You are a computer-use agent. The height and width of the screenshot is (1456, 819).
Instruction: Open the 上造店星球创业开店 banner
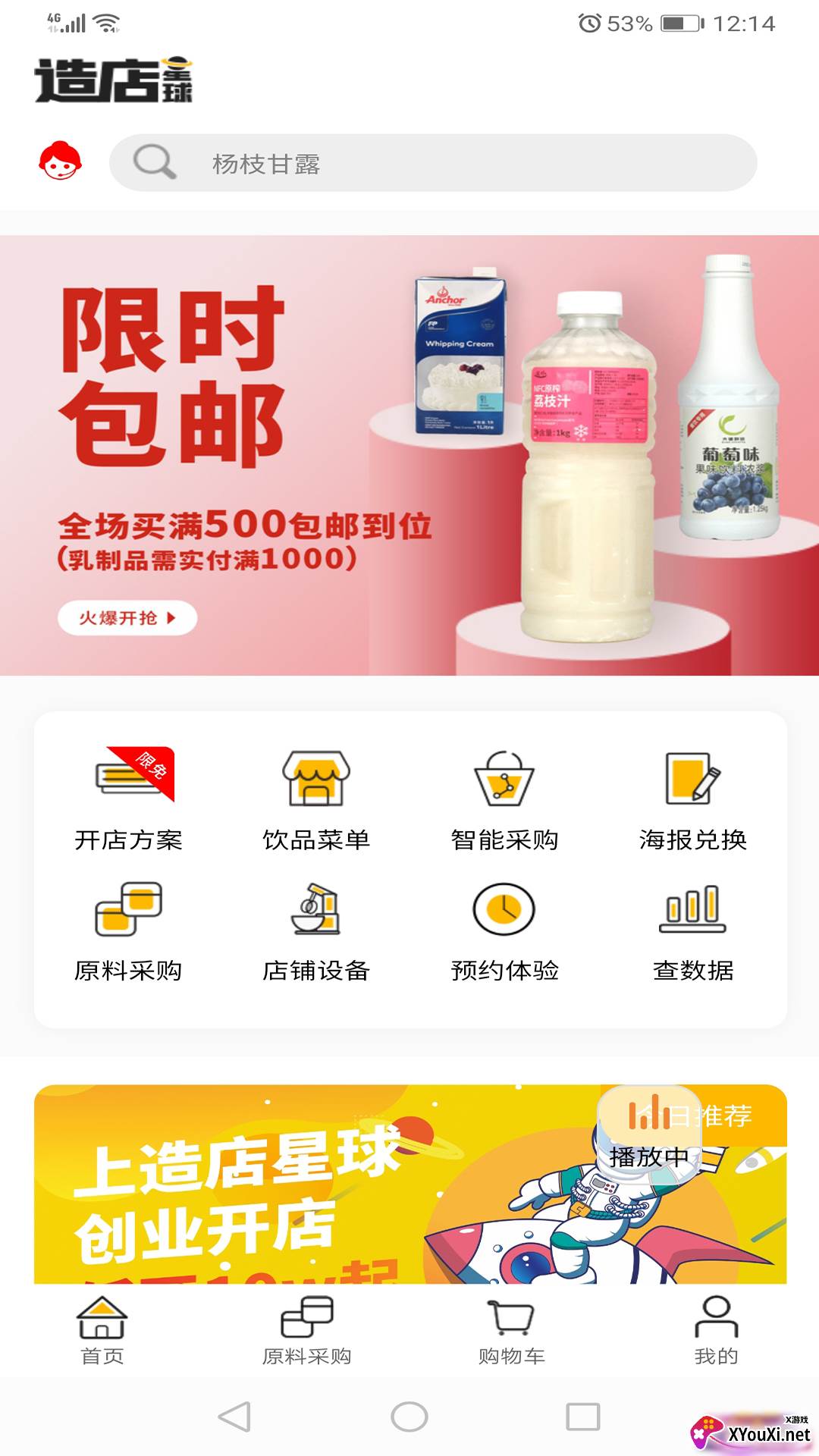point(410,1185)
